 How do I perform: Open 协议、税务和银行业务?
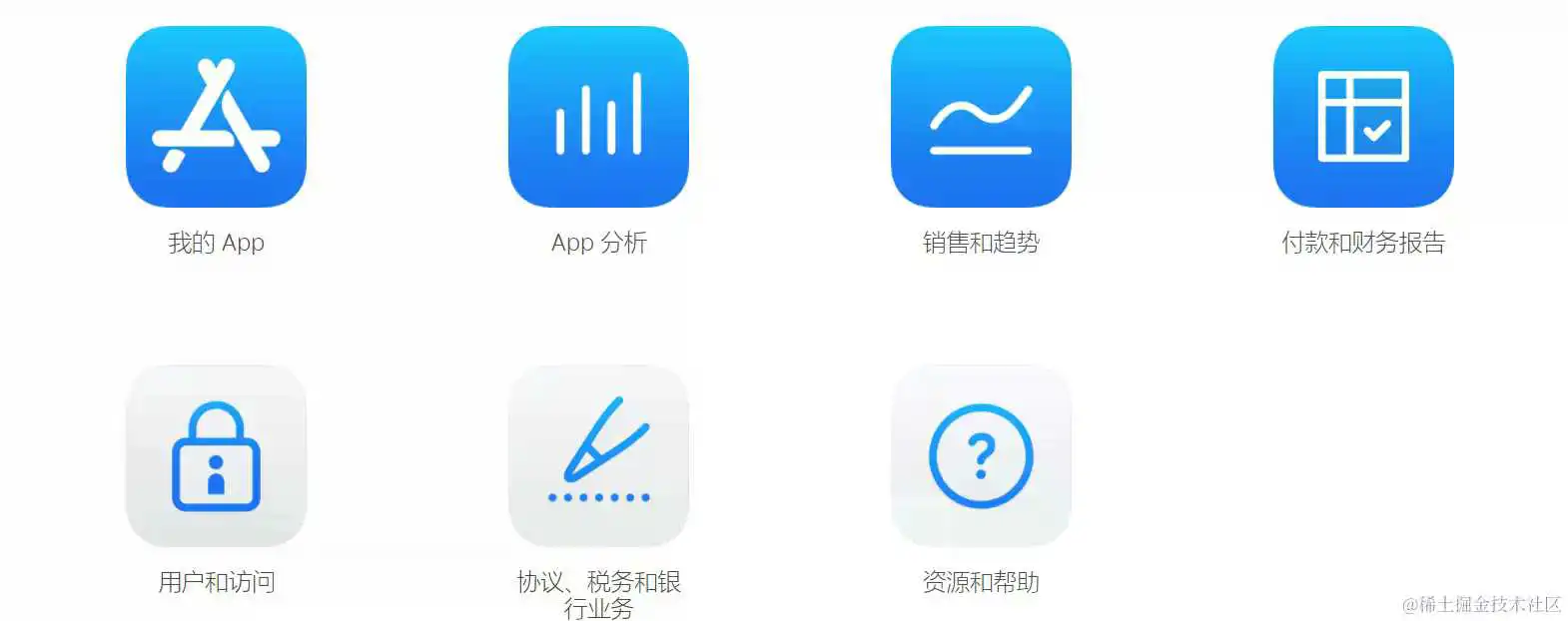click(598, 455)
